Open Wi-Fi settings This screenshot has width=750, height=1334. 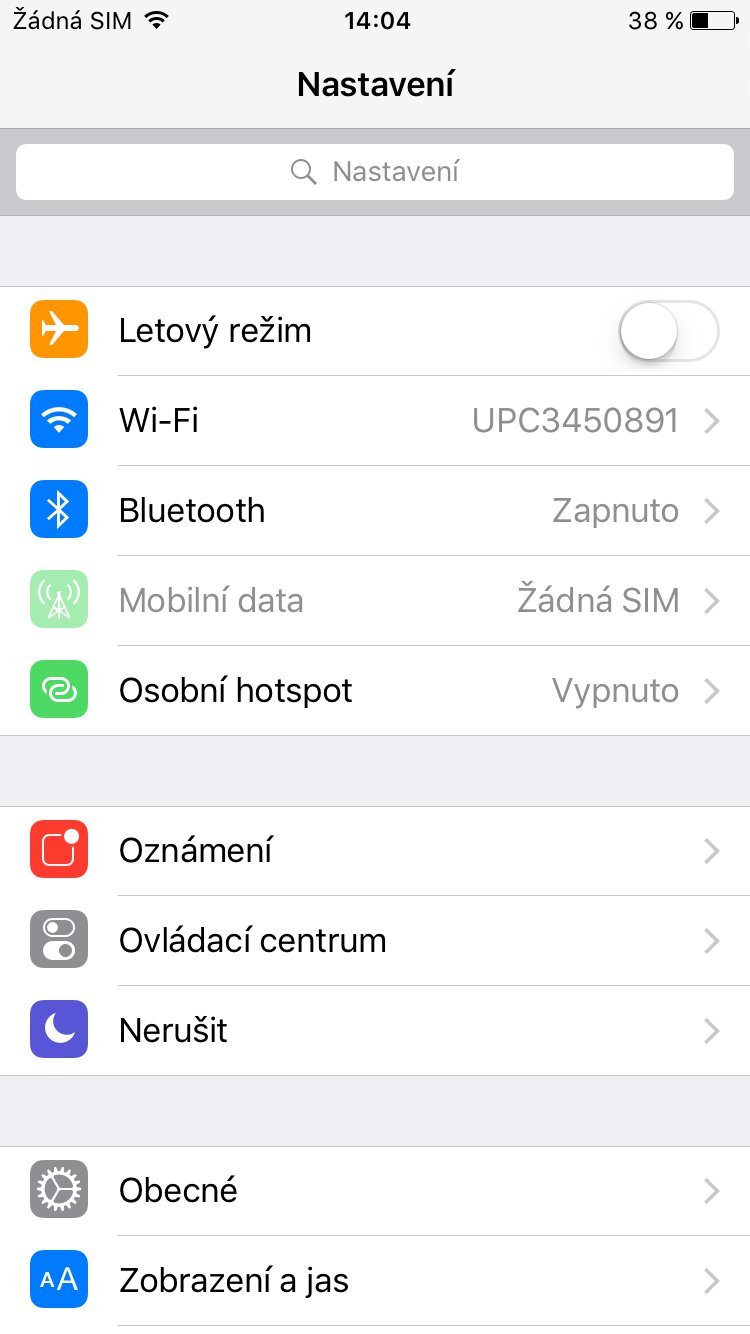coord(375,421)
